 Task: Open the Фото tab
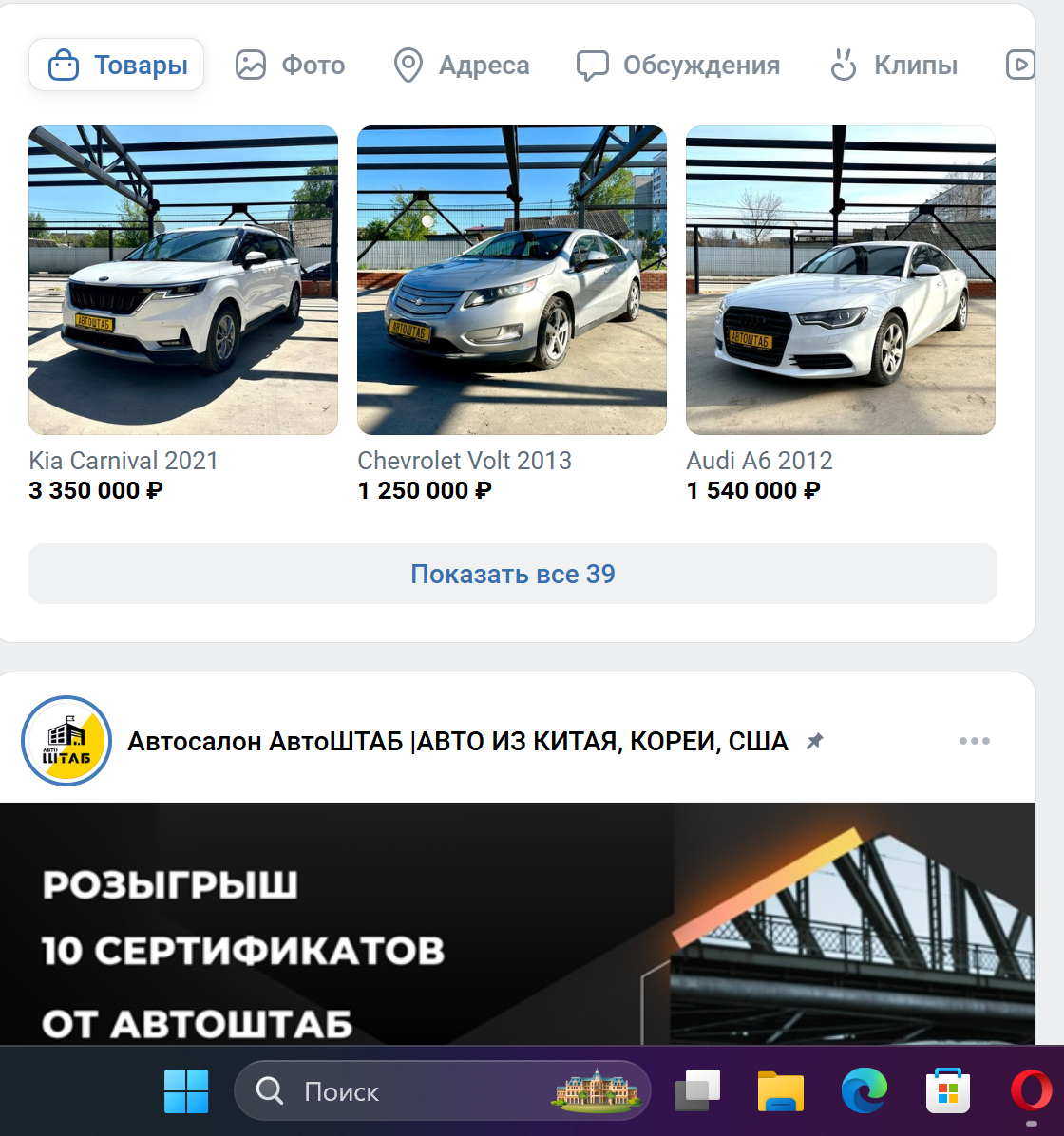click(291, 66)
